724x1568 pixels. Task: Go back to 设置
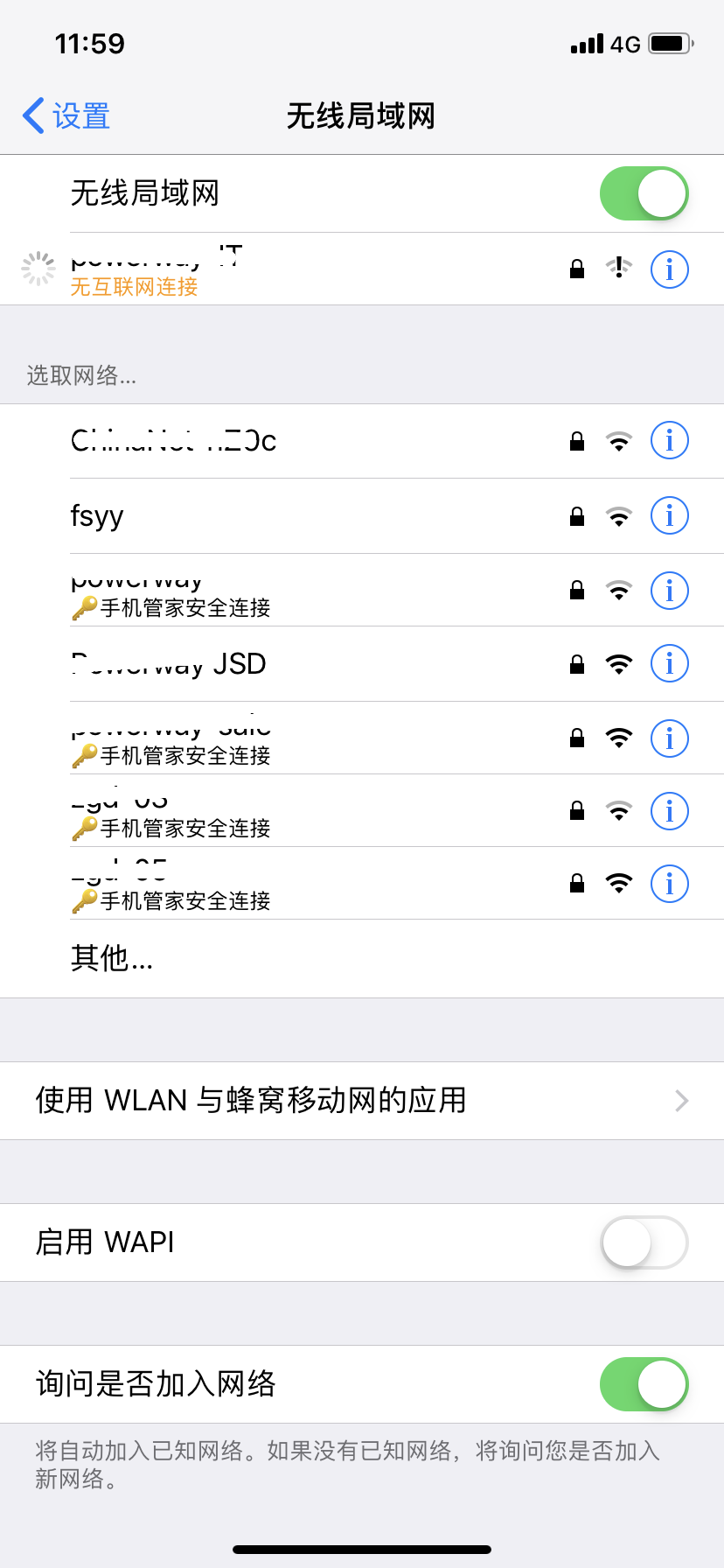click(x=66, y=115)
